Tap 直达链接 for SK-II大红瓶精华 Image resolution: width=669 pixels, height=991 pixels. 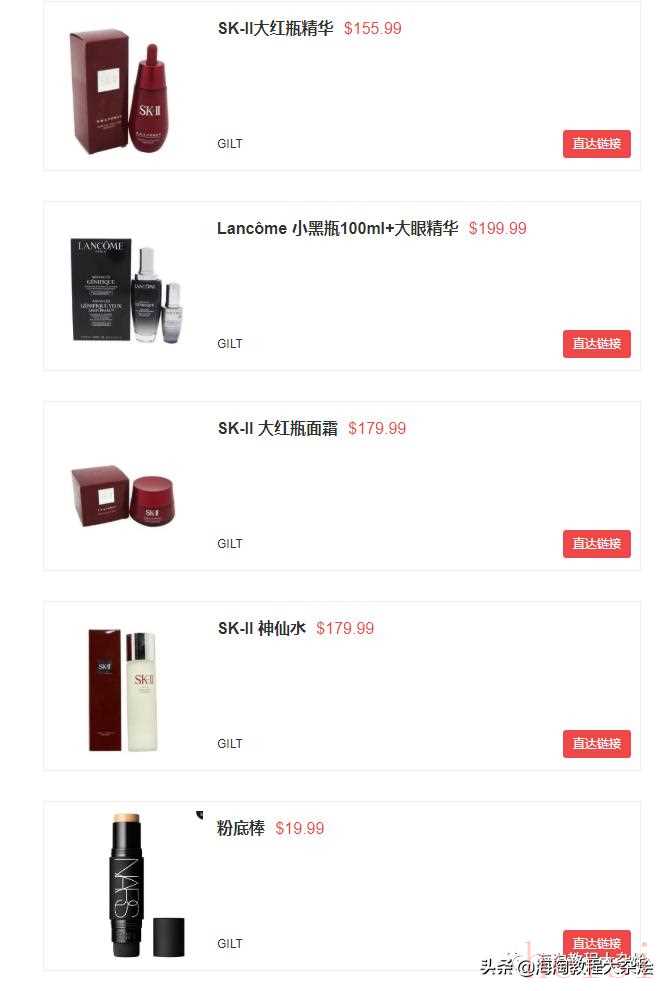pyautogui.click(x=596, y=144)
